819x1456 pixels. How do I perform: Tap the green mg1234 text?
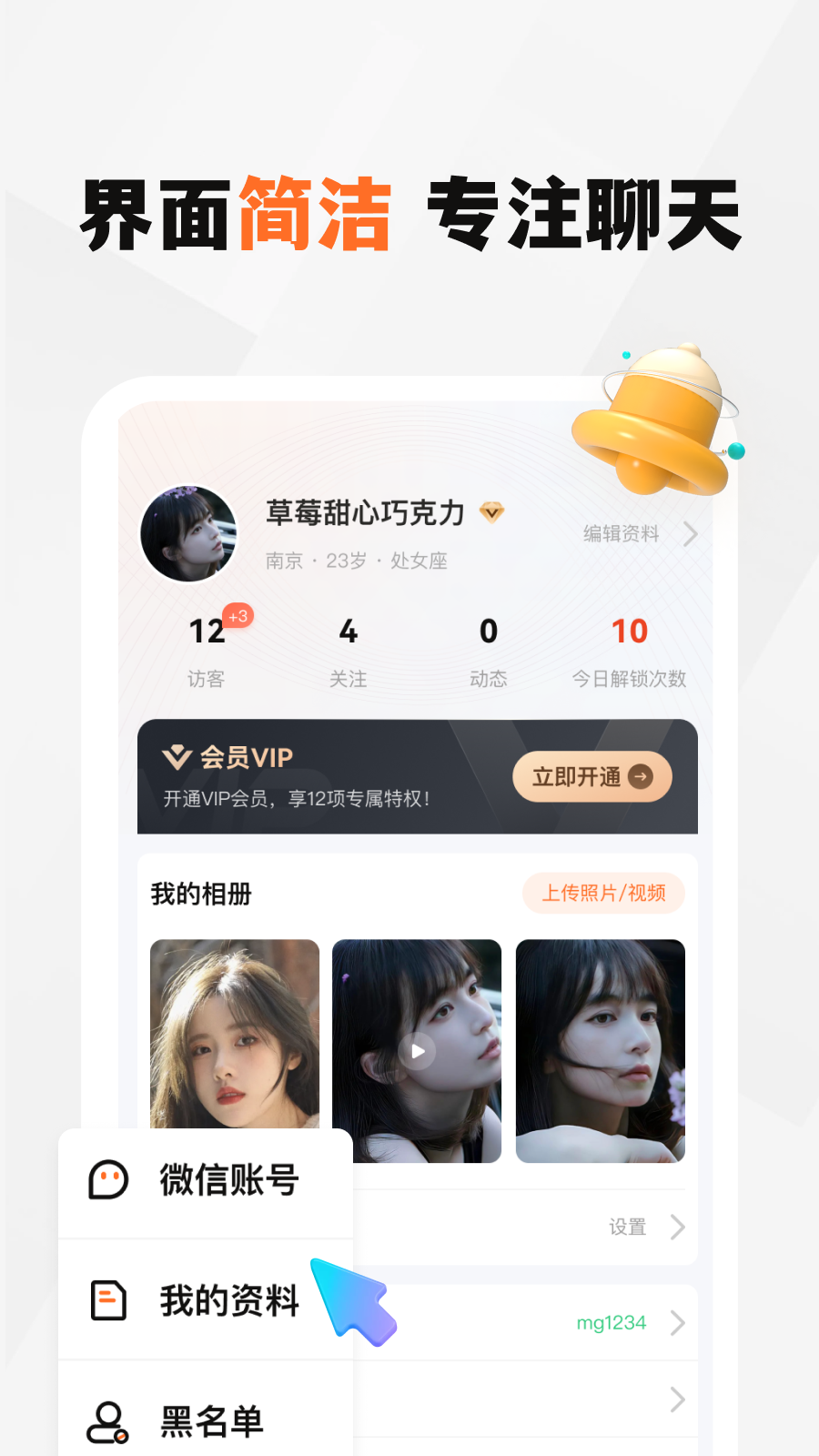611,1324
